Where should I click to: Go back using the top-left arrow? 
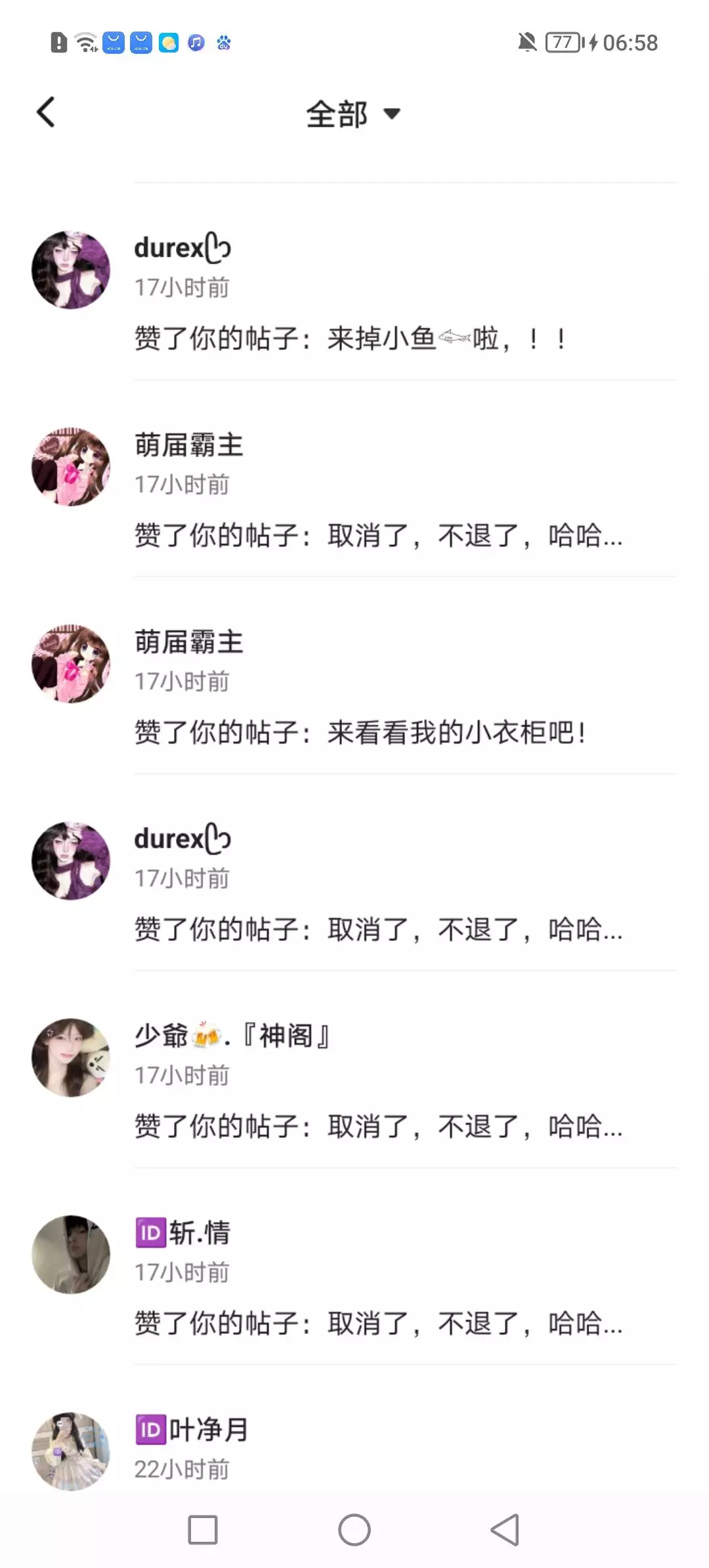(x=46, y=112)
